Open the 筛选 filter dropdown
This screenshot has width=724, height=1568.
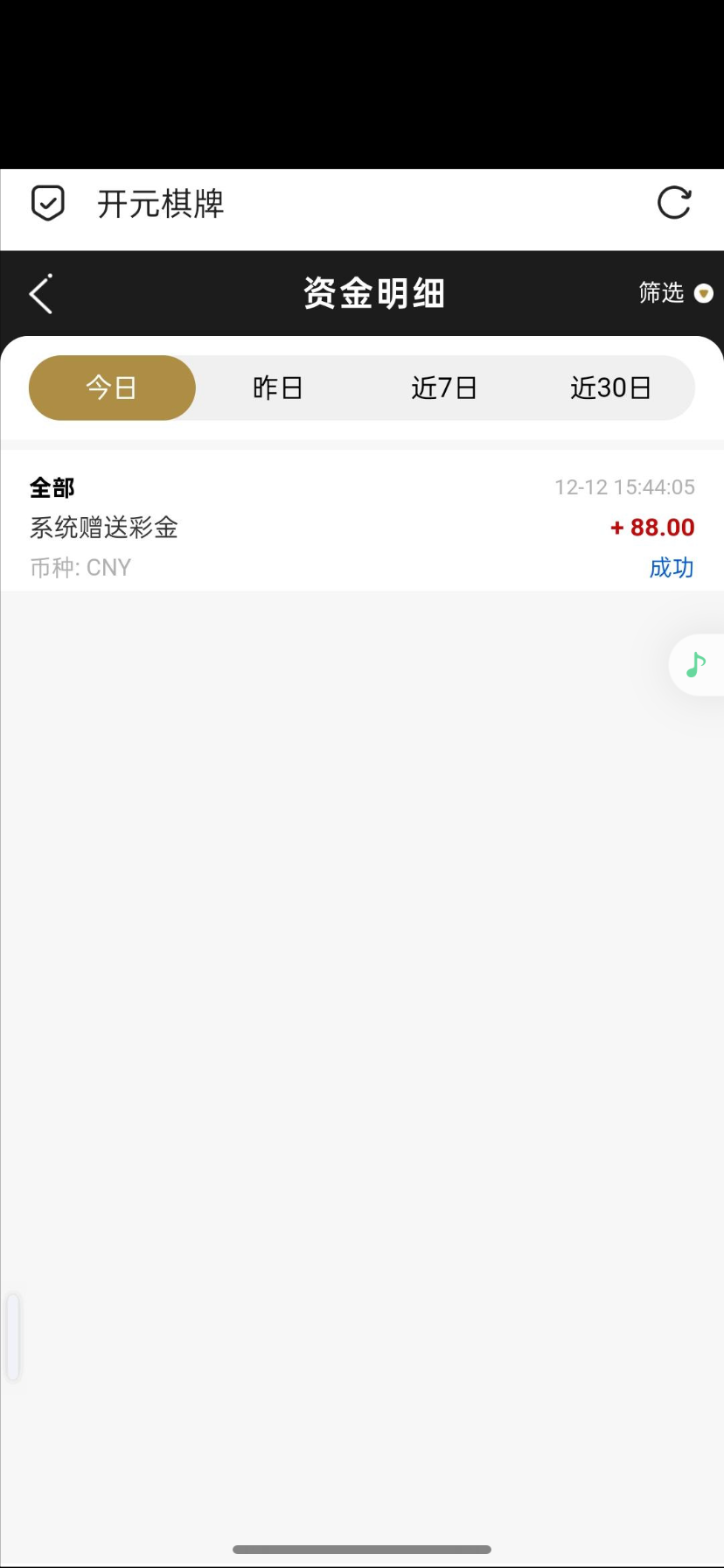(x=675, y=293)
